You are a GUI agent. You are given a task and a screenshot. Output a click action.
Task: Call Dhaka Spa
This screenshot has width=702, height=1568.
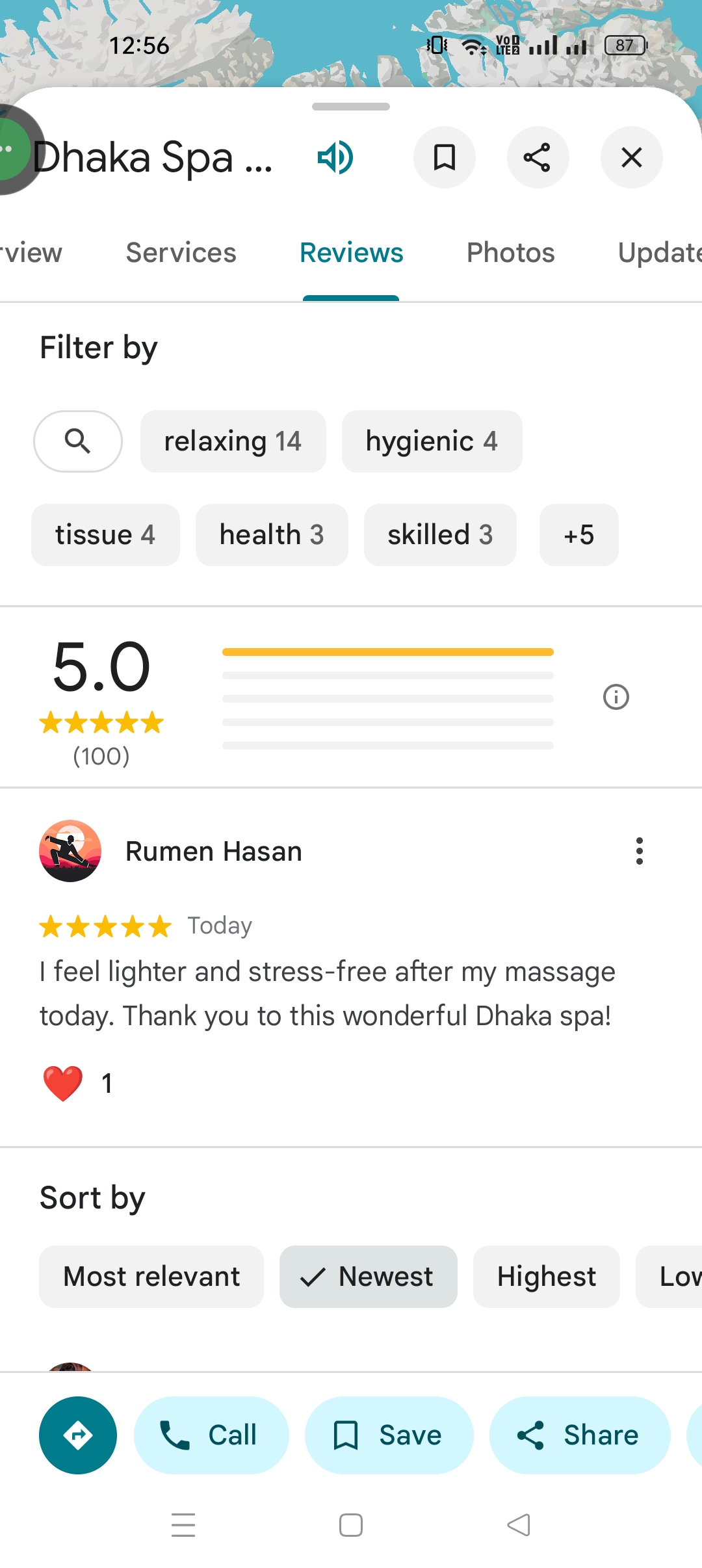[x=211, y=1435]
